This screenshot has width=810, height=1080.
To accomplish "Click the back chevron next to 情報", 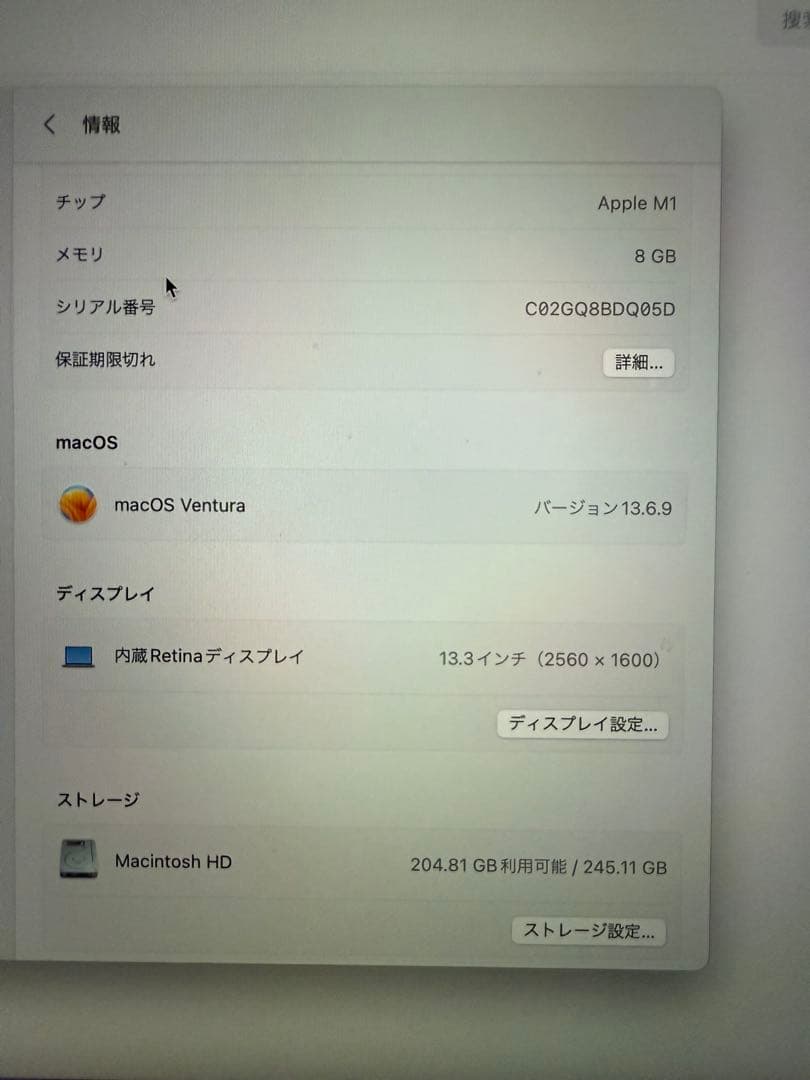I will [x=48, y=123].
